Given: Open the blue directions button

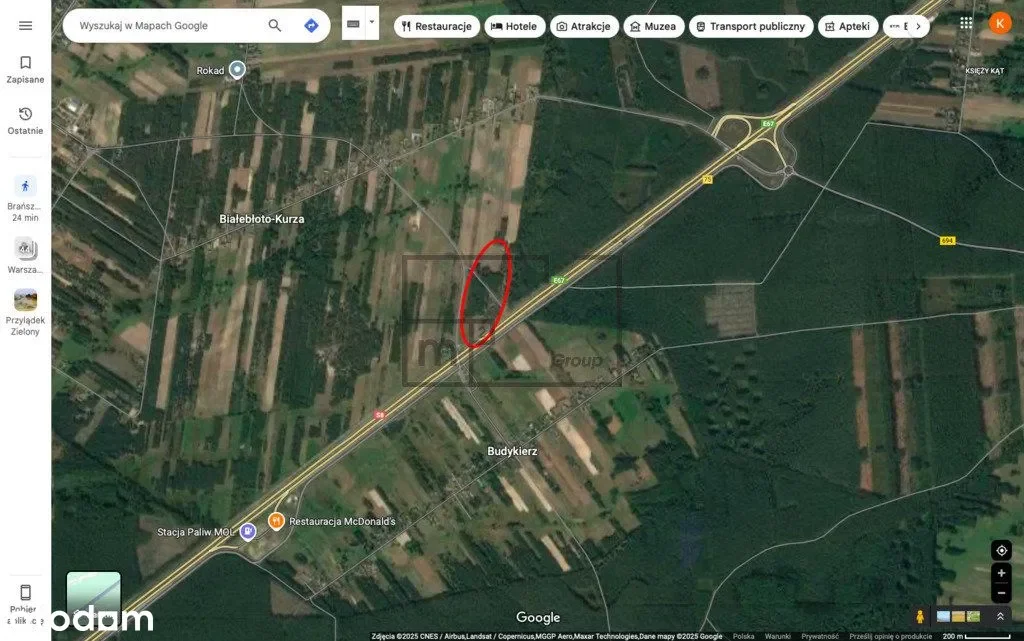Looking at the screenshot, I should click(311, 26).
